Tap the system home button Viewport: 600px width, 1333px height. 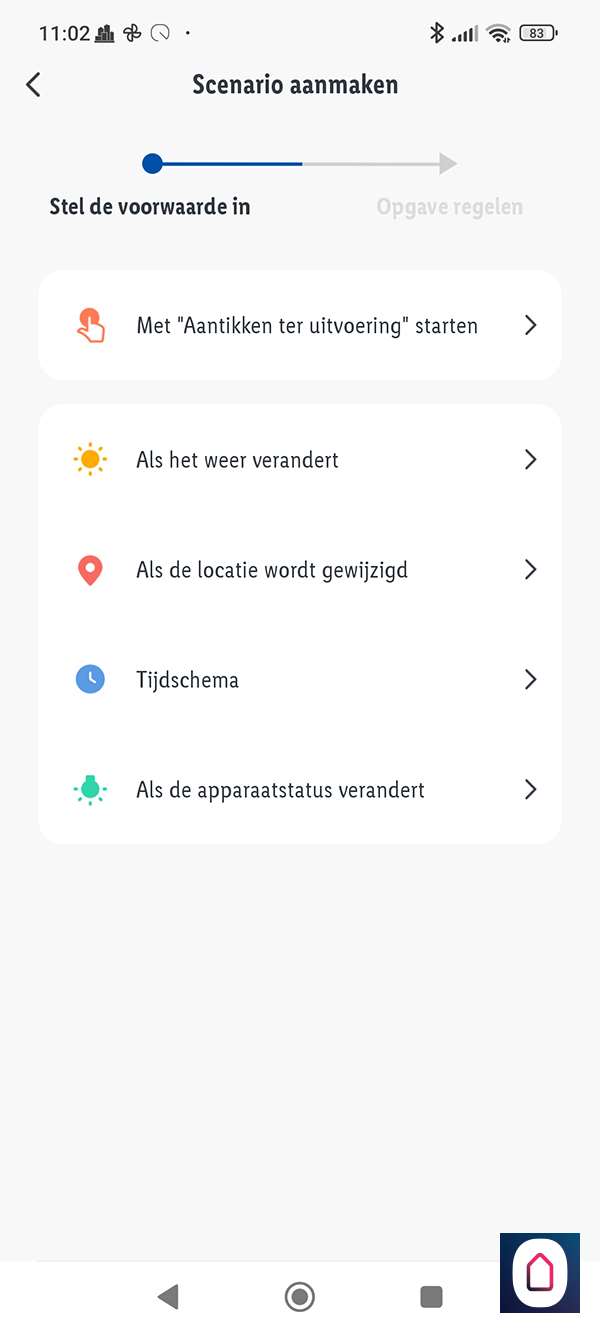pos(299,1297)
